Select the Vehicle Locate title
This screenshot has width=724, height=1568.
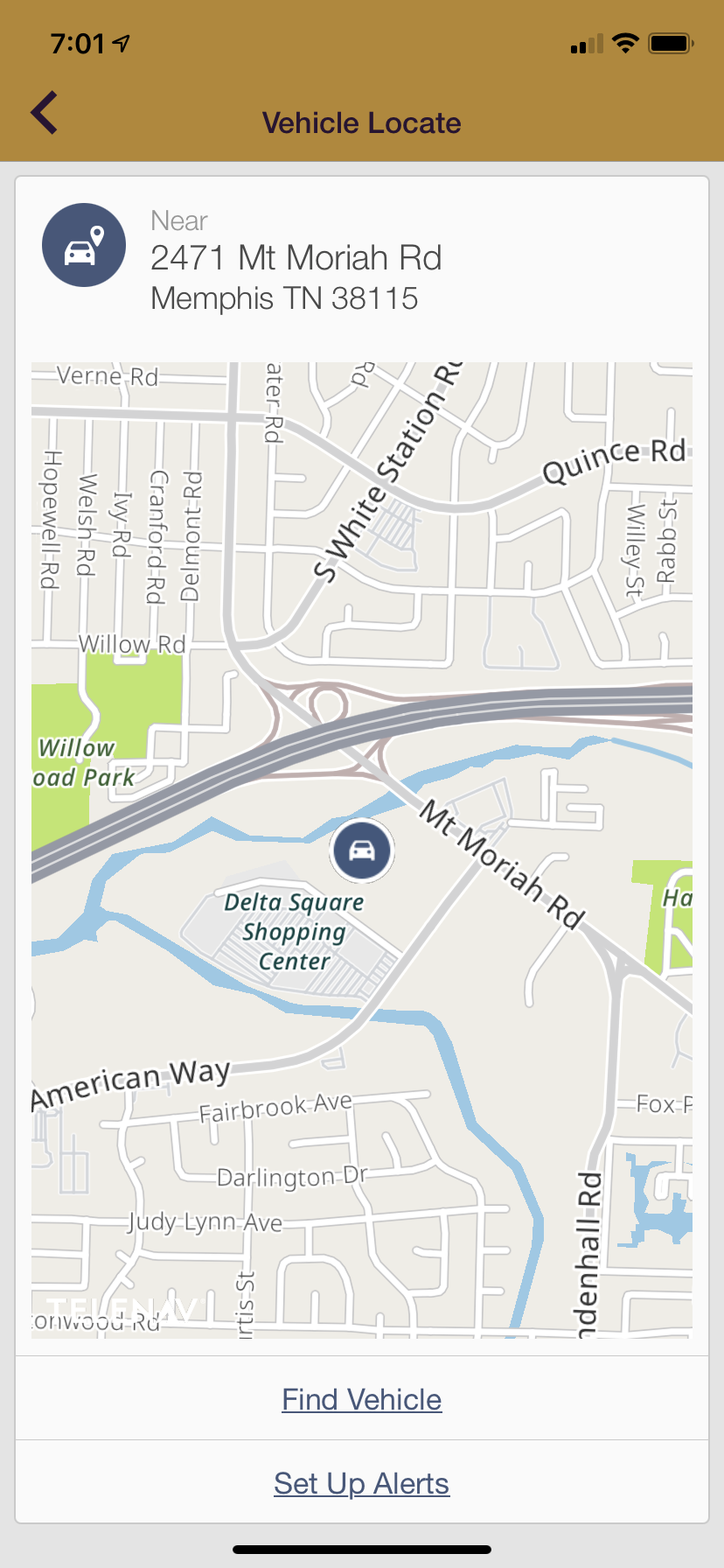tap(362, 122)
